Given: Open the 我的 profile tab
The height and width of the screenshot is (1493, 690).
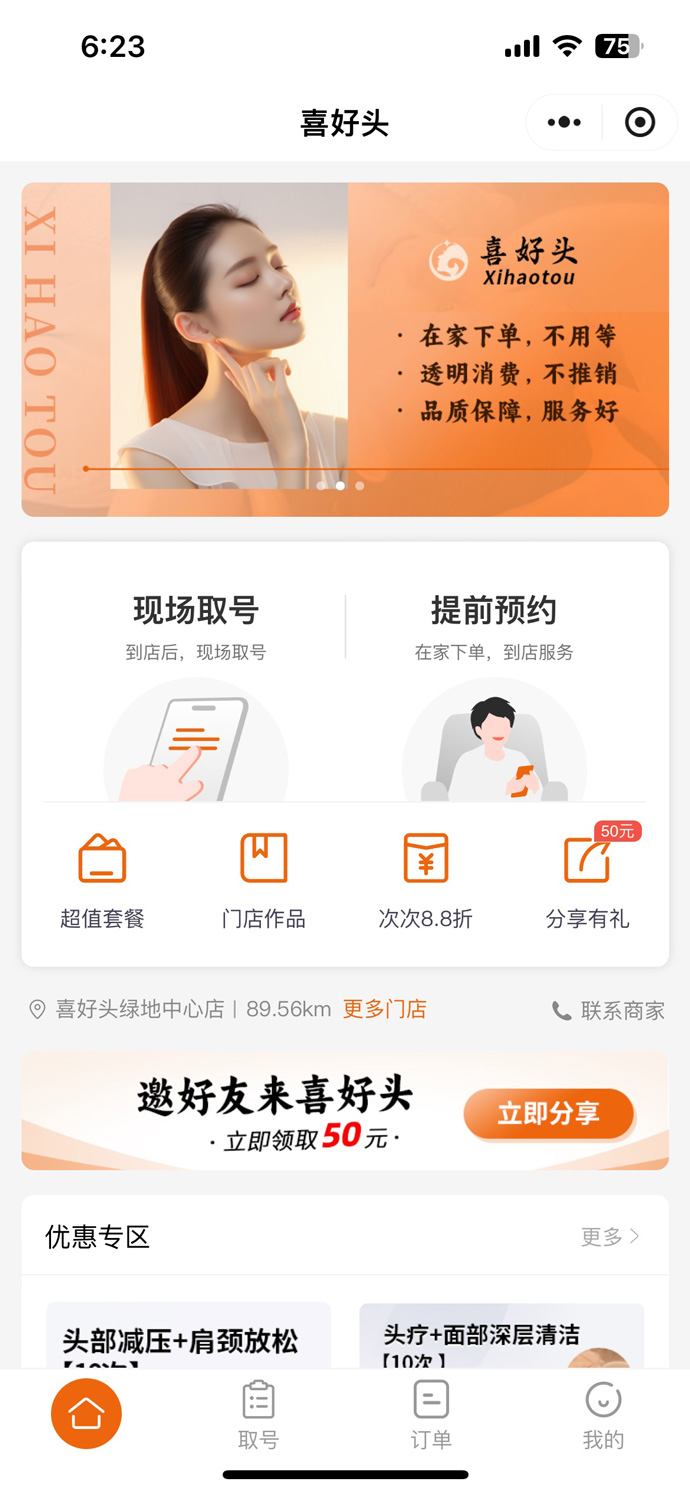Looking at the screenshot, I should (603, 1414).
